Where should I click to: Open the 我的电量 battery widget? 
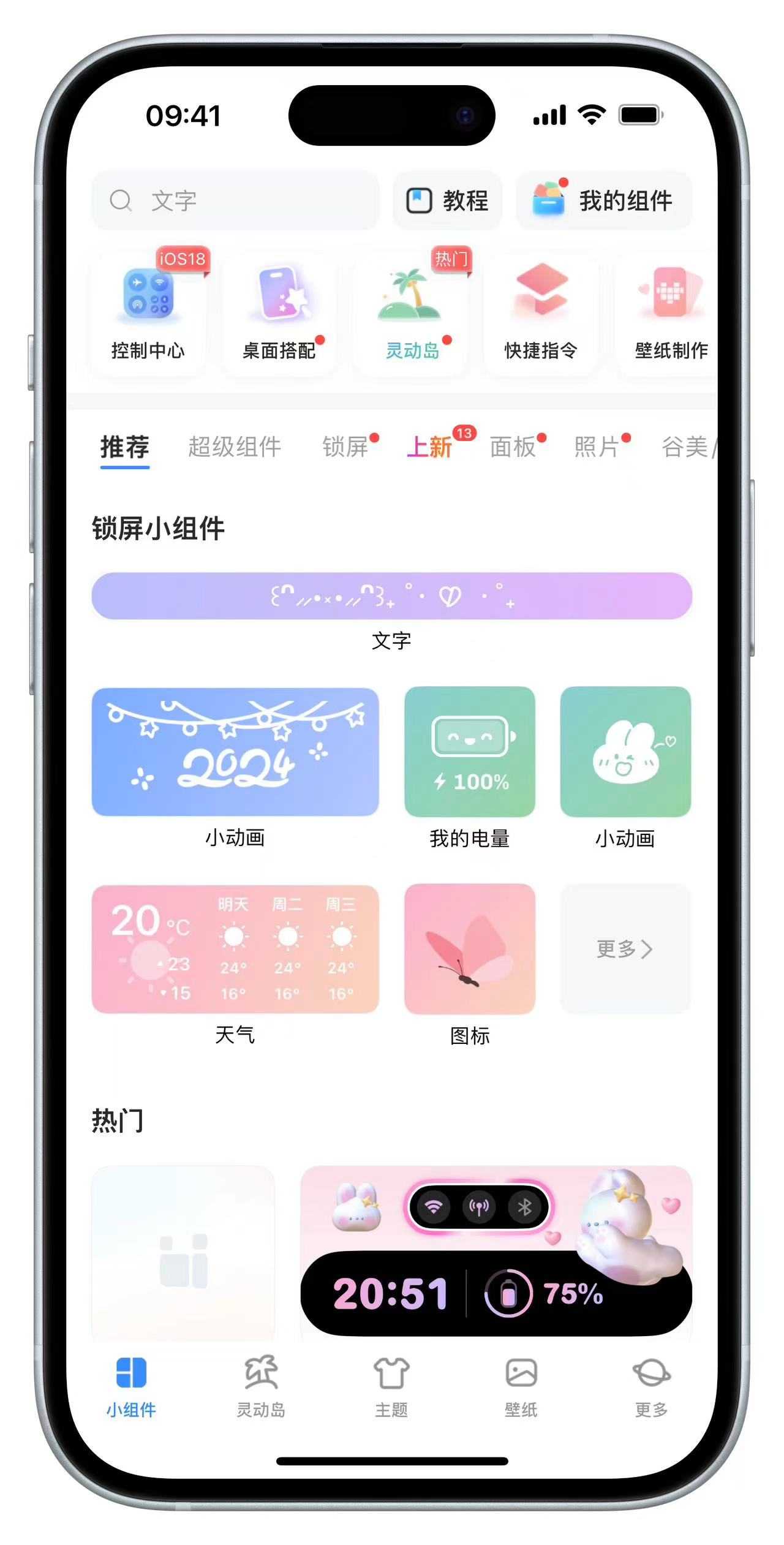(470, 752)
